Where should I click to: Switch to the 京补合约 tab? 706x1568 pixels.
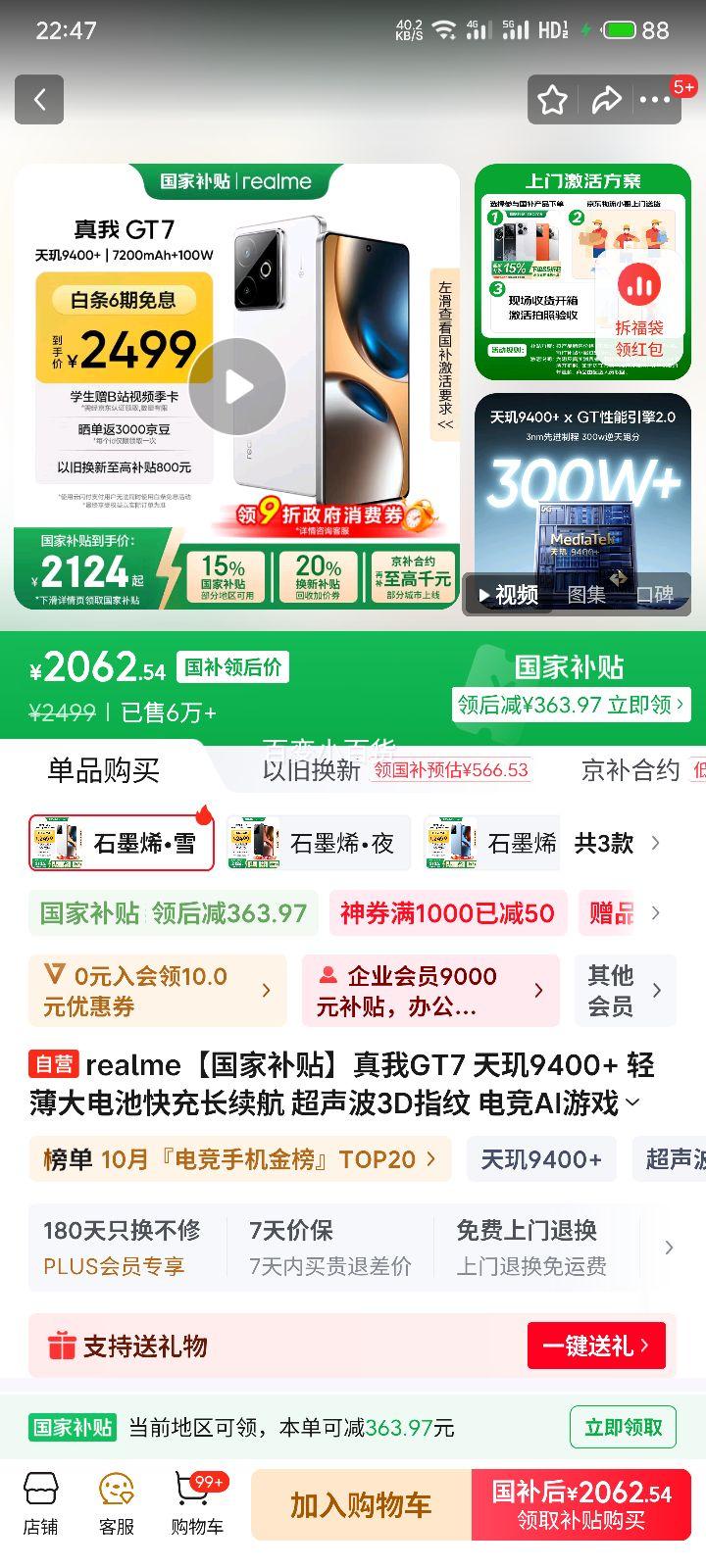point(630,770)
